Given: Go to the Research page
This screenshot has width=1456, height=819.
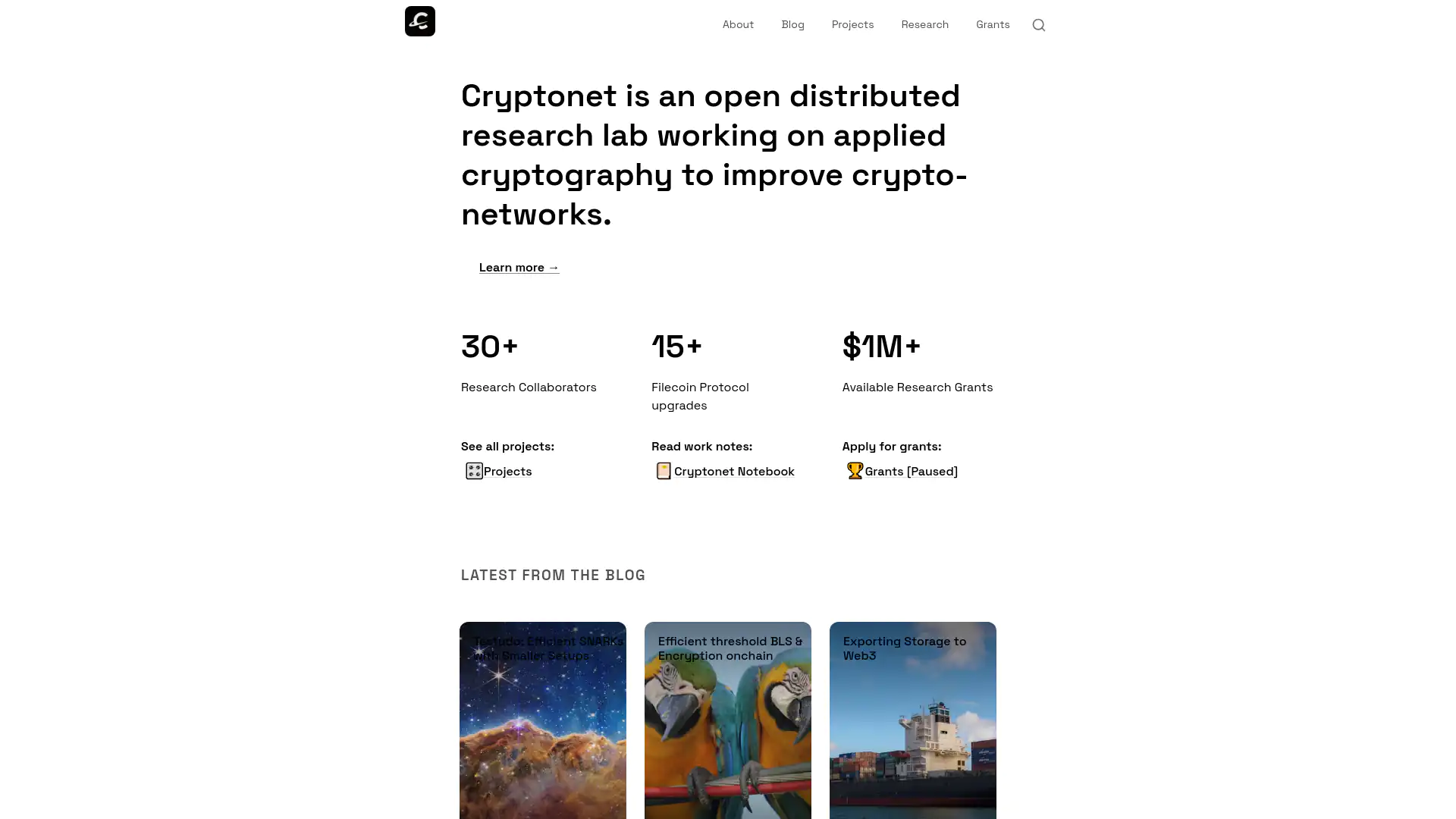Looking at the screenshot, I should (924, 24).
